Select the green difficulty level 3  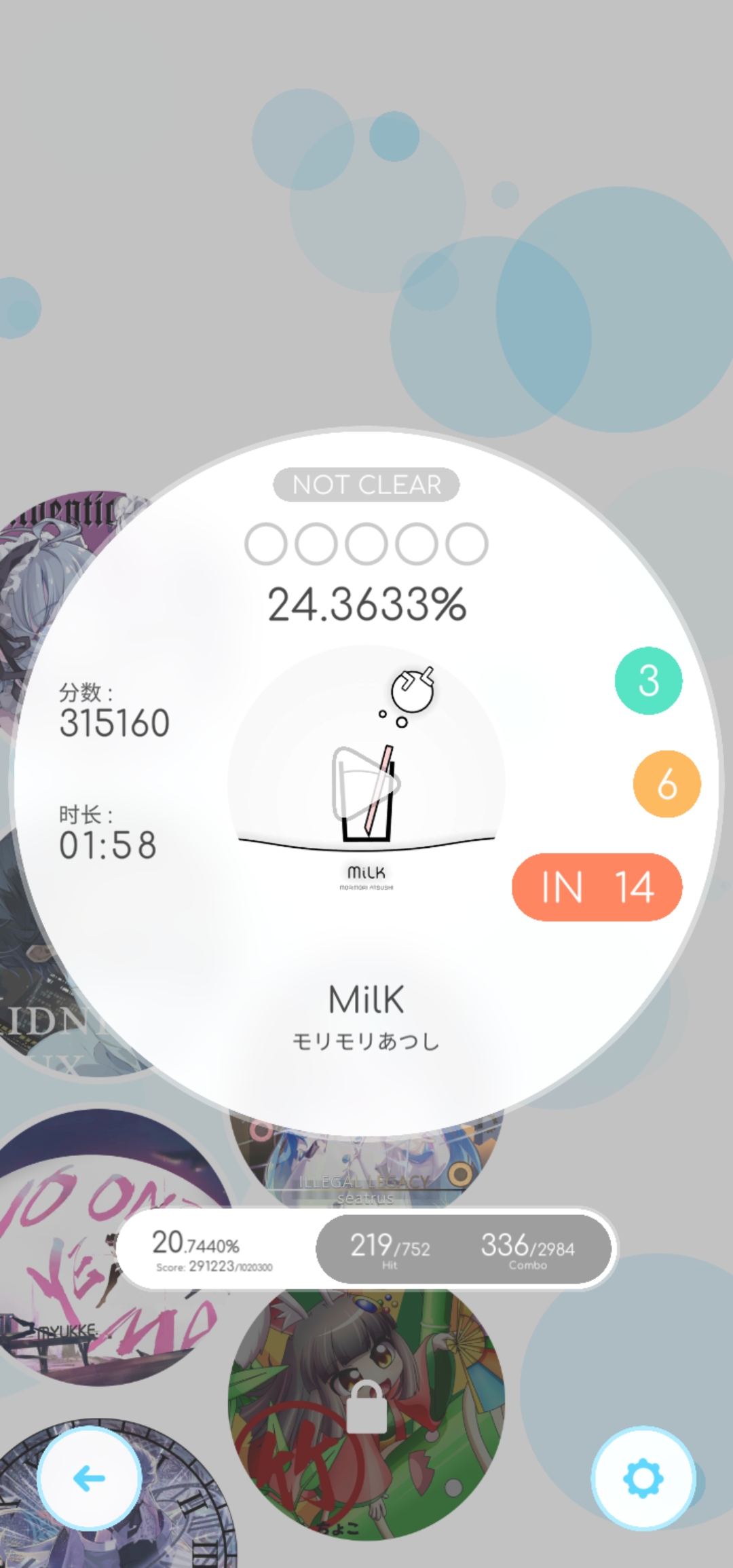pos(648,680)
